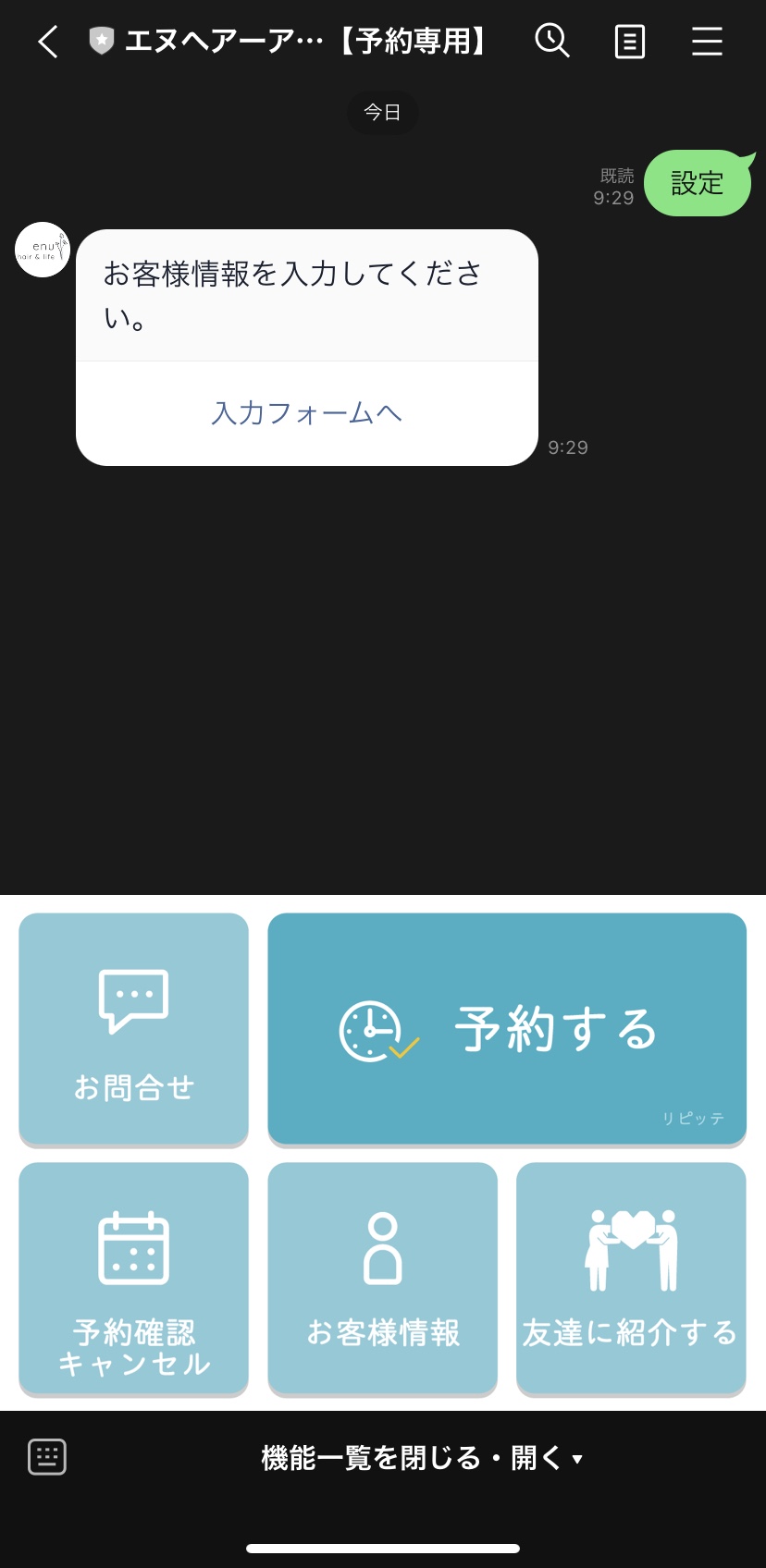Select 友達に紹介する tile
Screen dimensions: 766x1568
(631, 1279)
